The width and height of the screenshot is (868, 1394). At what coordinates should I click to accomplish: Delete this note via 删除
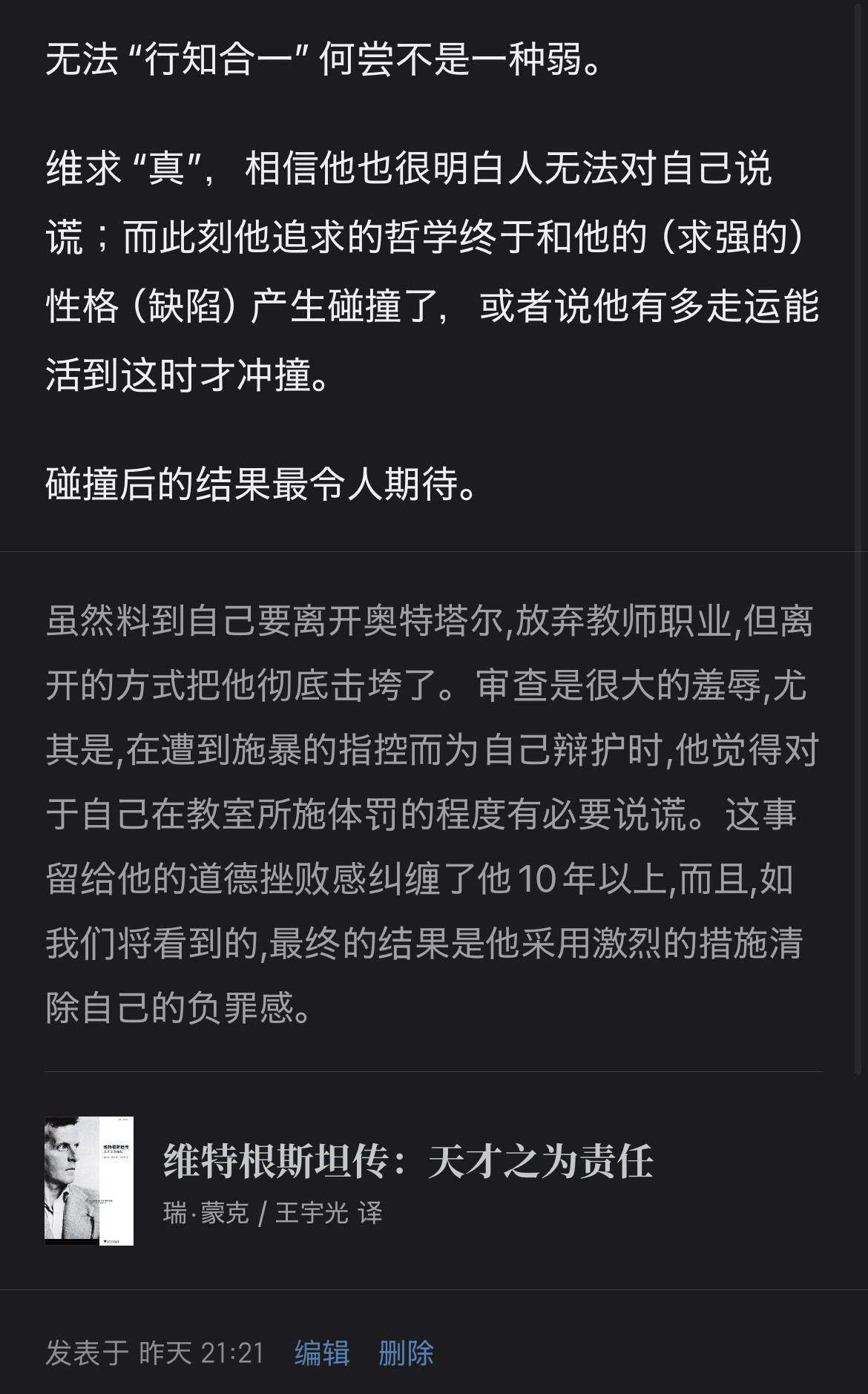coord(406,1352)
